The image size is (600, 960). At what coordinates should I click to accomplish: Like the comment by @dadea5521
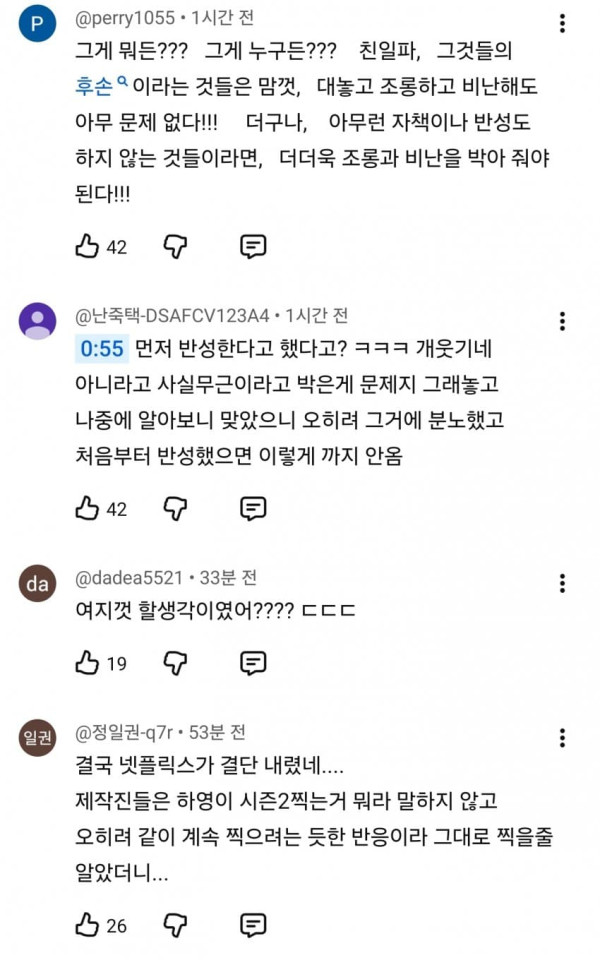click(86, 662)
